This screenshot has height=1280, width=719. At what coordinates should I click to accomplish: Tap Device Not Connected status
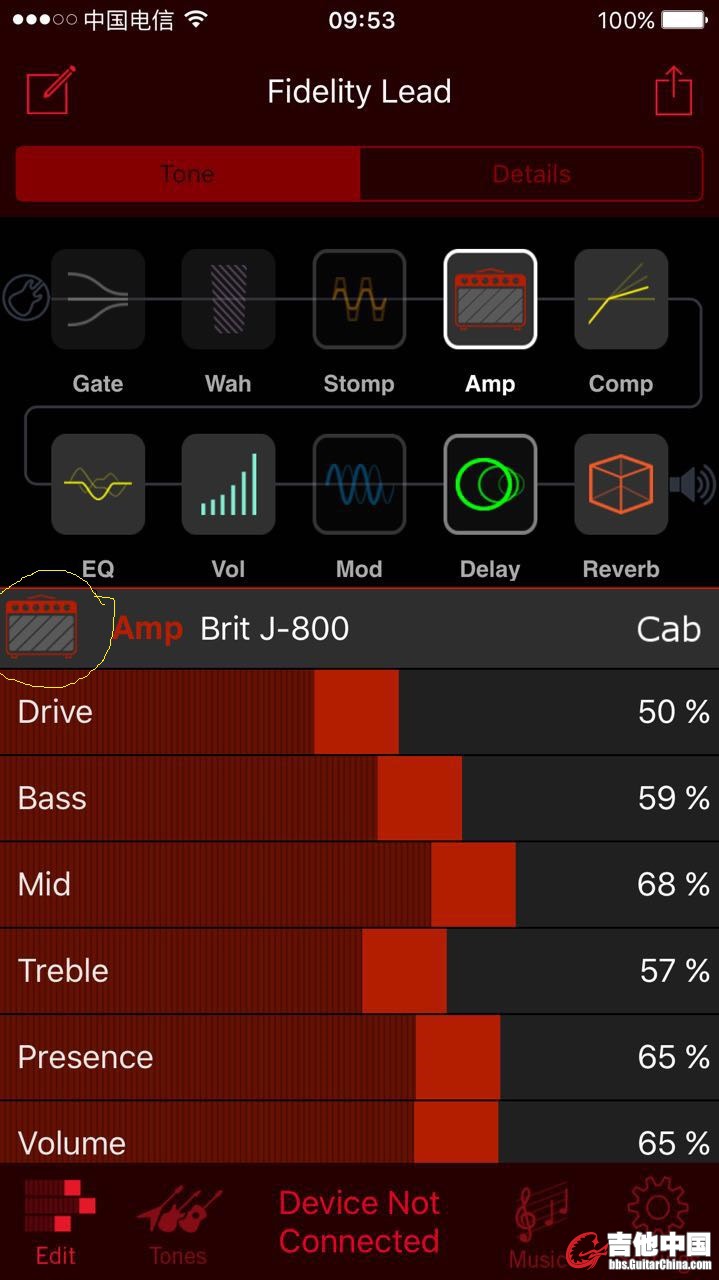359,1222
